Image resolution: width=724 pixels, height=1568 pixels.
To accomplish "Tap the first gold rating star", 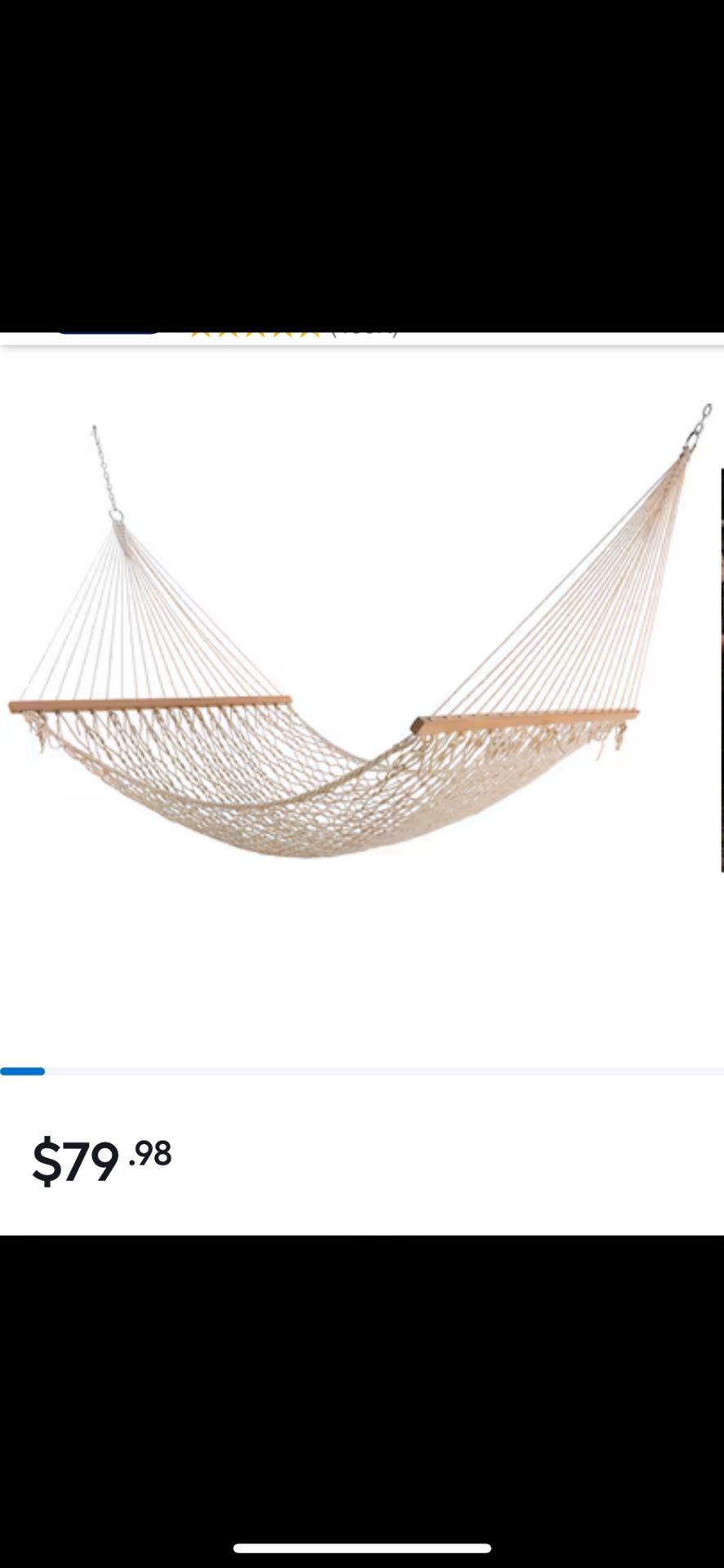I will click(202, 329).
